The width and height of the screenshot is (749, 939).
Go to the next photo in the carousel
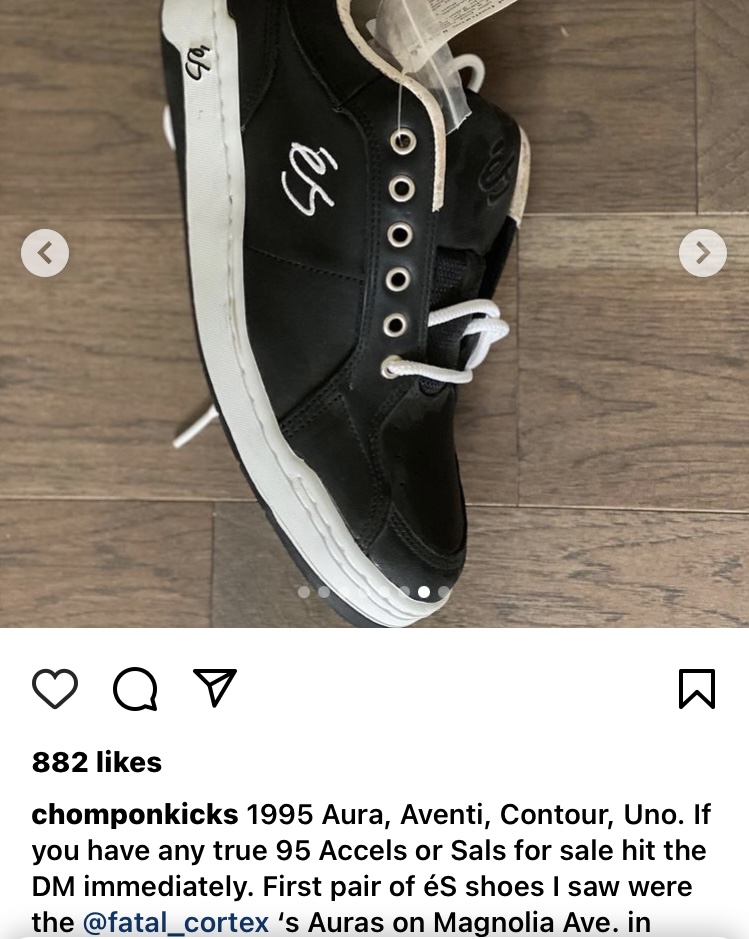(702, 253)
